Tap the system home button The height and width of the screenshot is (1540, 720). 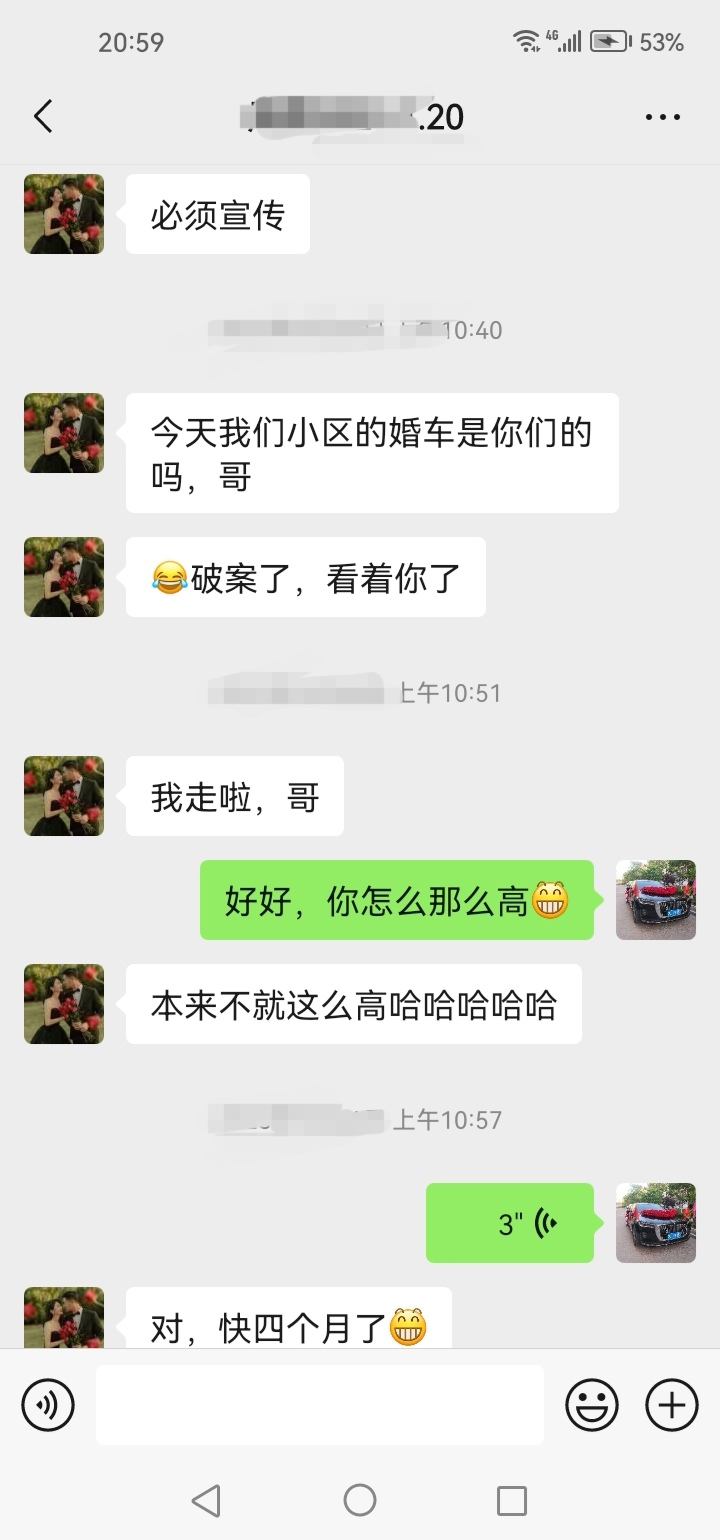360,1500
